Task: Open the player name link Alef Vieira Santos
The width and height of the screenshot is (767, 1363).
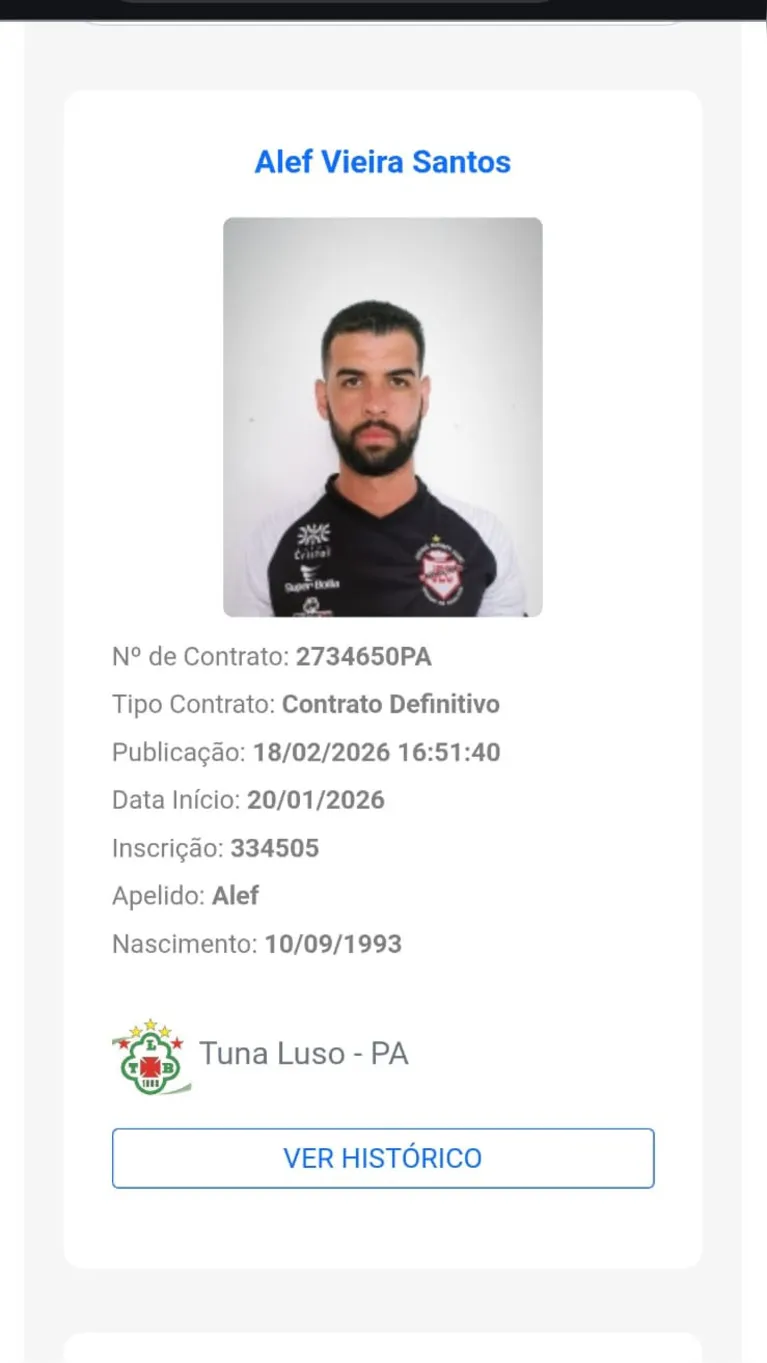Action: tap(383, 162)
